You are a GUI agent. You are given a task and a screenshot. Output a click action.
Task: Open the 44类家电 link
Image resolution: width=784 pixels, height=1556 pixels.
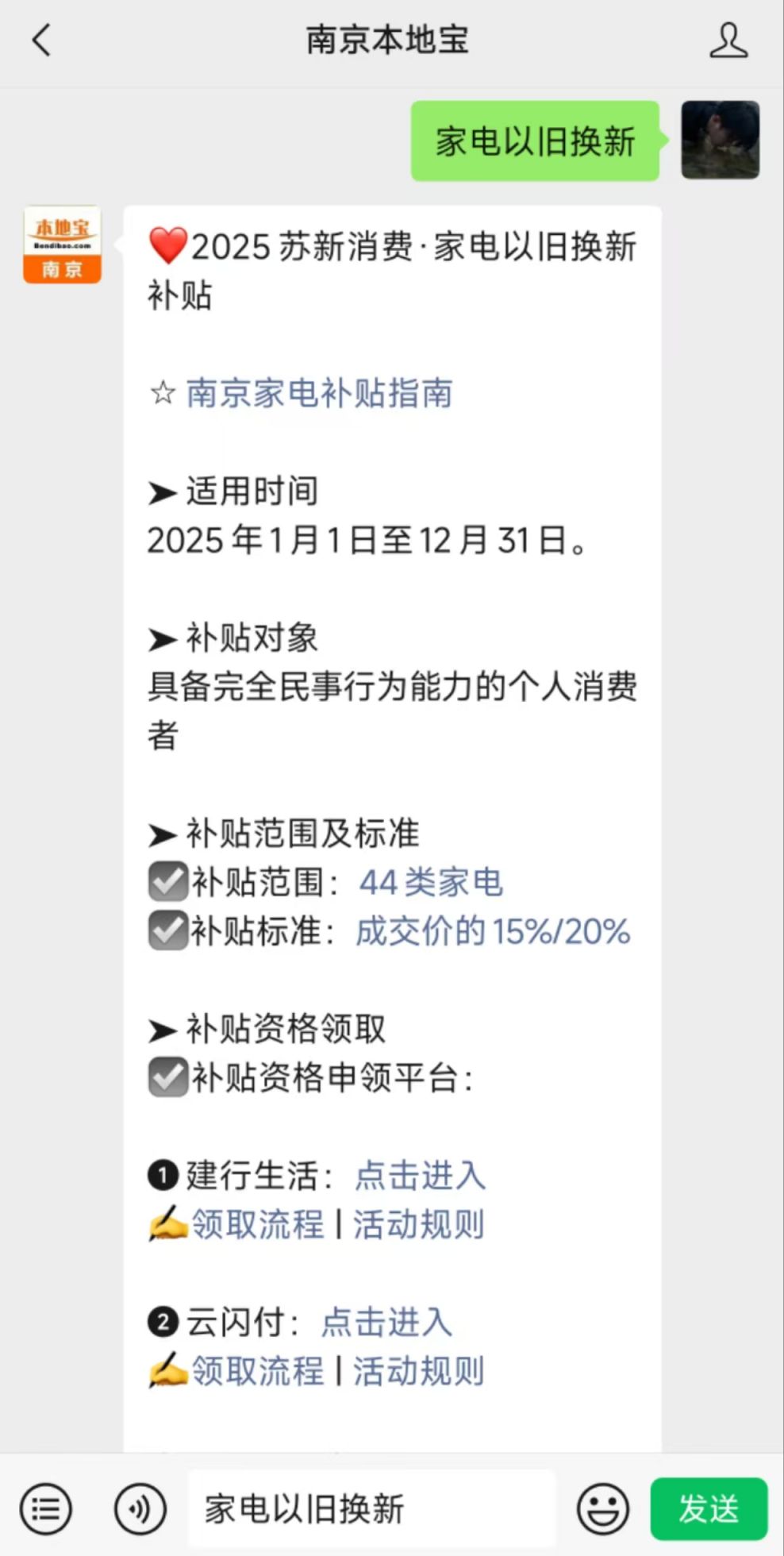(x=431, y=882)
